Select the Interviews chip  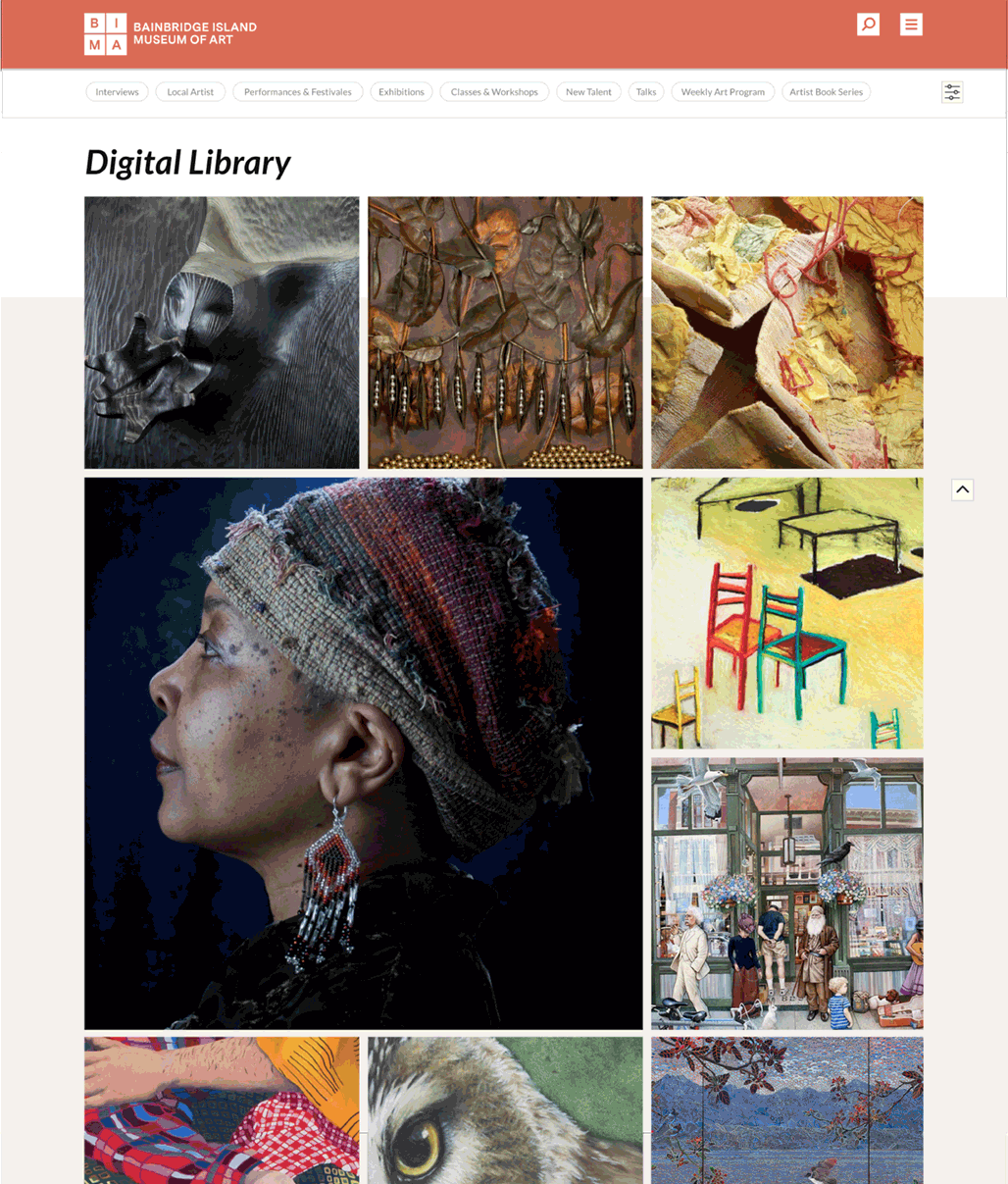[117, 92]
